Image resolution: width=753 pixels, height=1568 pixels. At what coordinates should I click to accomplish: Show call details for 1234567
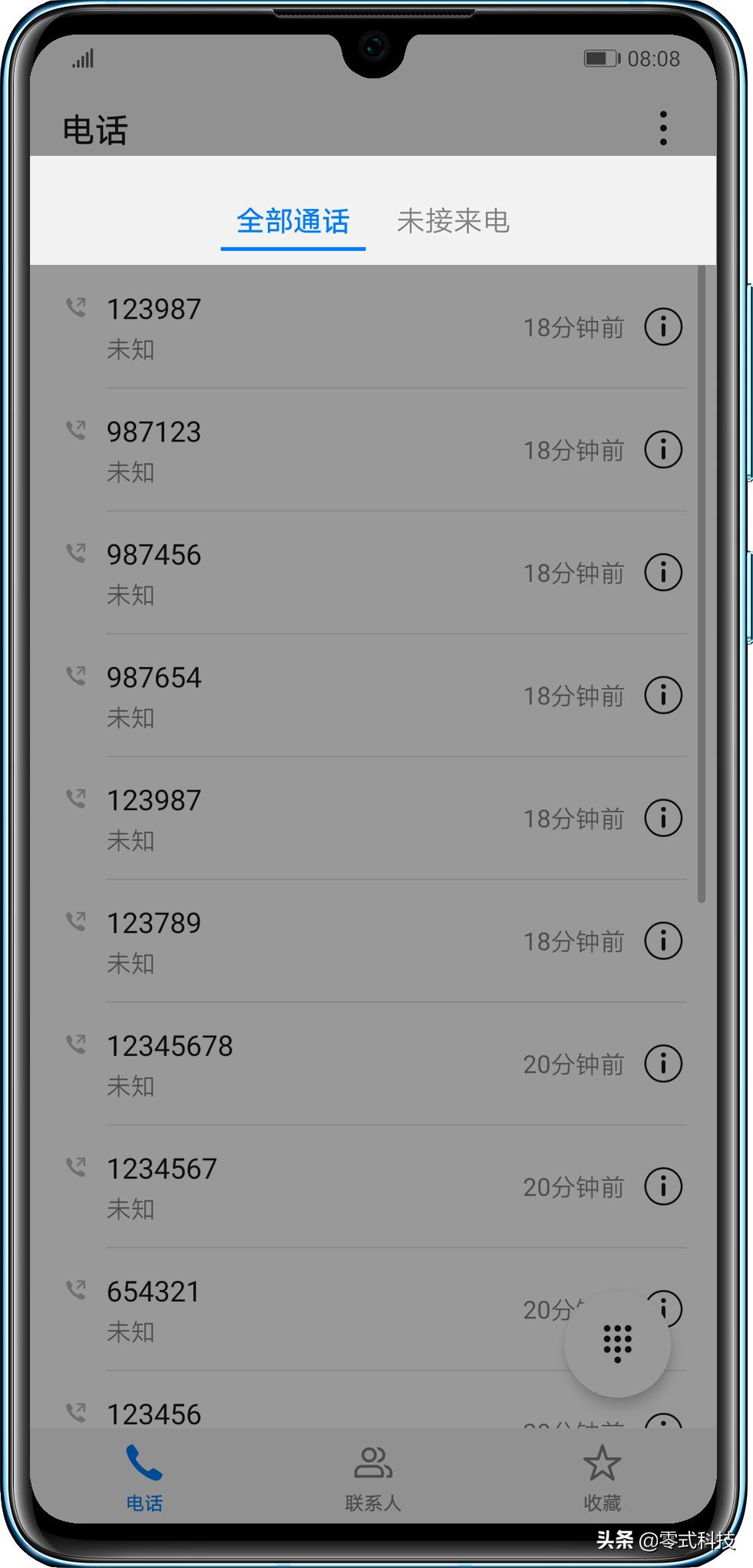(x=663, y=1187)
